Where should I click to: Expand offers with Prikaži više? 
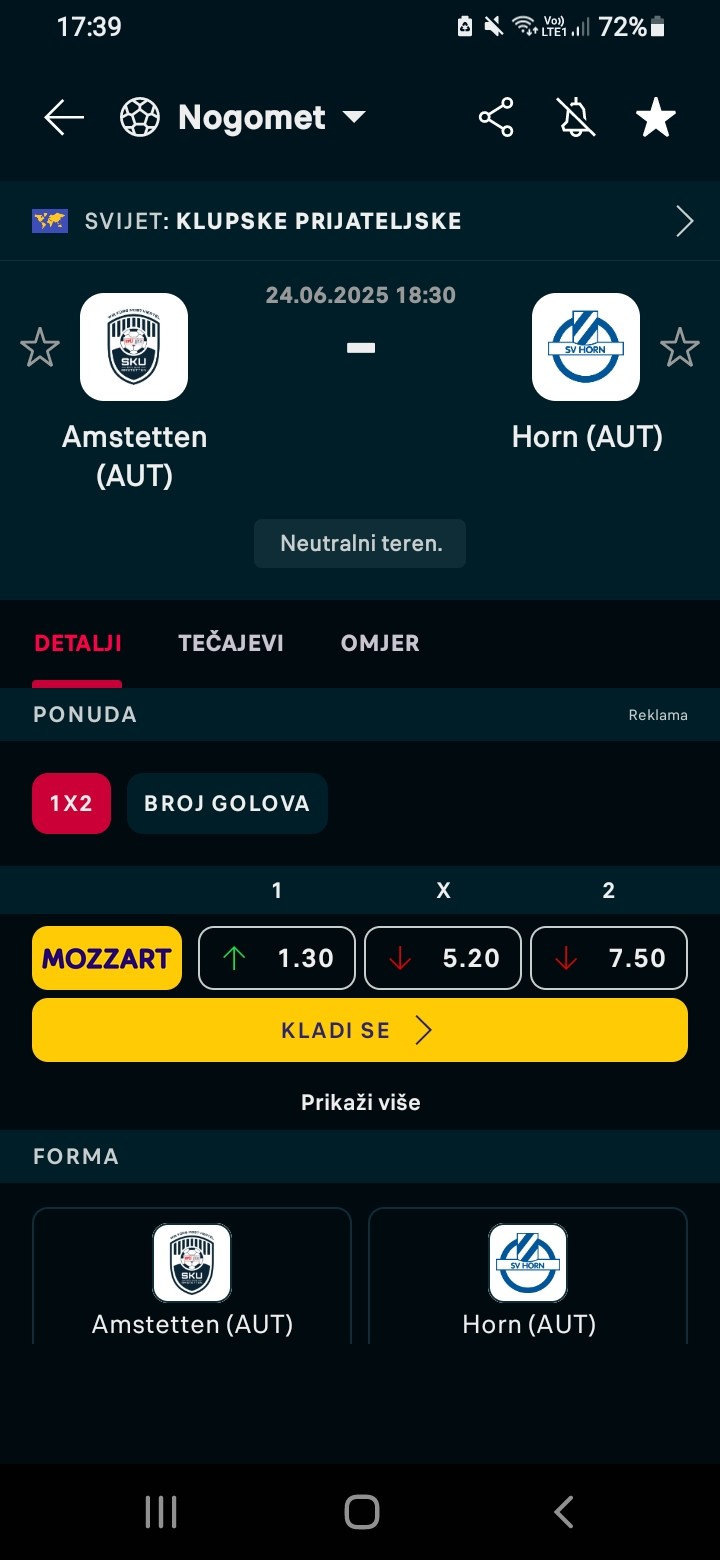(x=360, y=1102)
